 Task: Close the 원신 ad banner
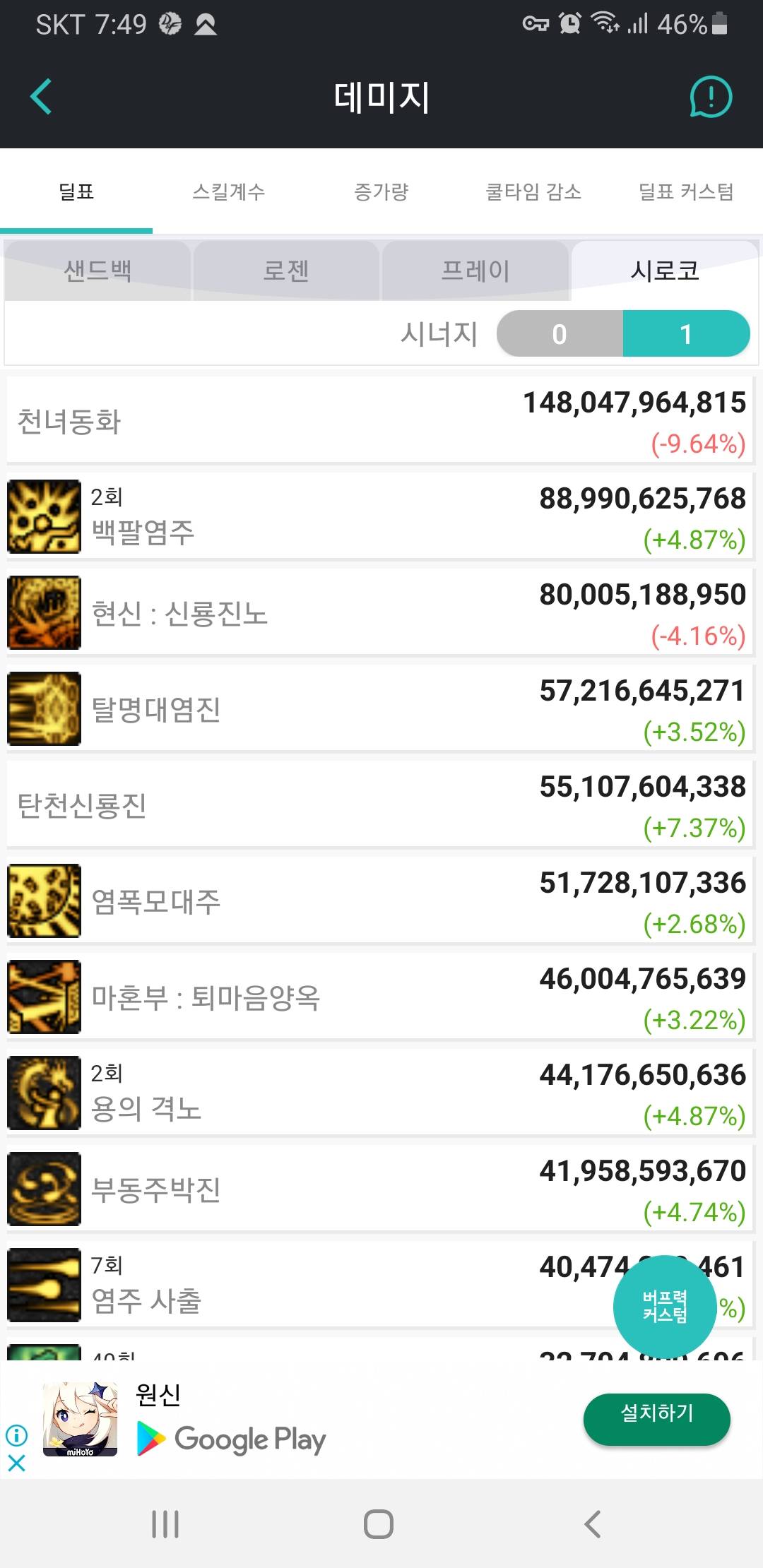pyautogui.click(x=16, y=1463)
